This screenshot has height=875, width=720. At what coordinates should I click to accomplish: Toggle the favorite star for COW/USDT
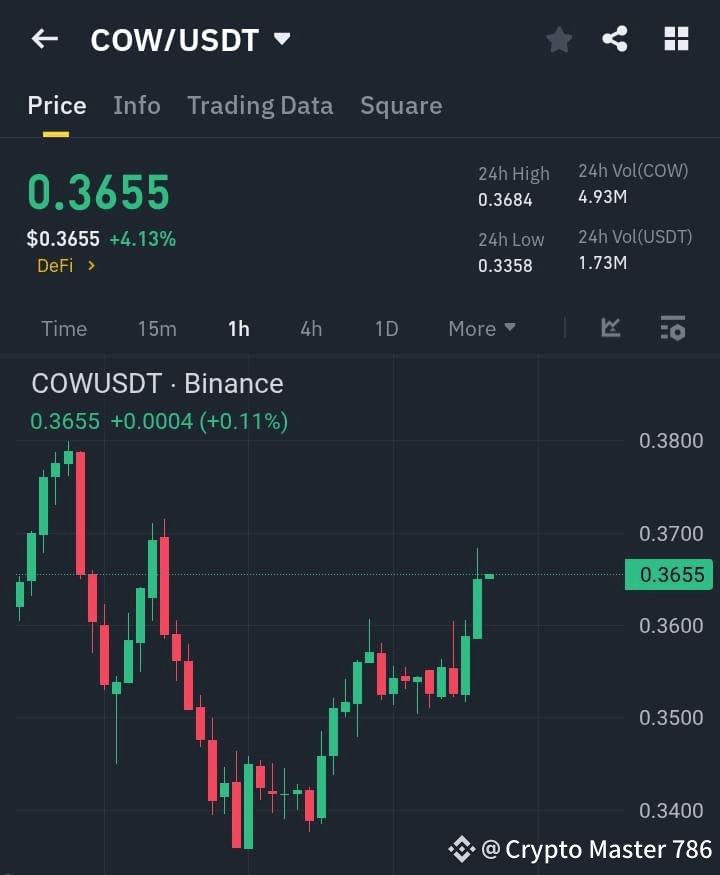click(x=558, y=39)
